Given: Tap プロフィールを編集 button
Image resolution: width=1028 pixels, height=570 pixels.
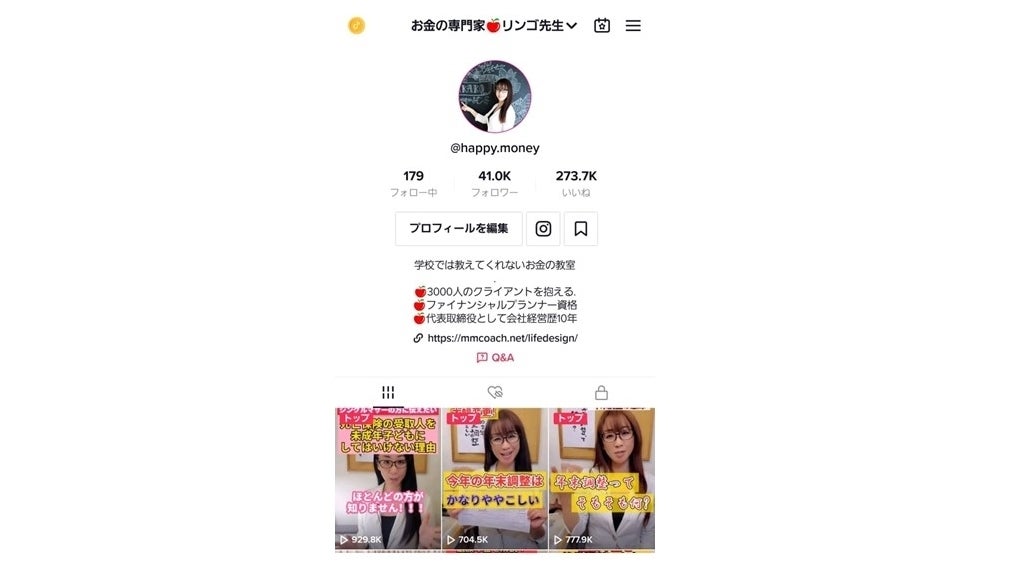Looking at the screenshot, I should 458,229.
